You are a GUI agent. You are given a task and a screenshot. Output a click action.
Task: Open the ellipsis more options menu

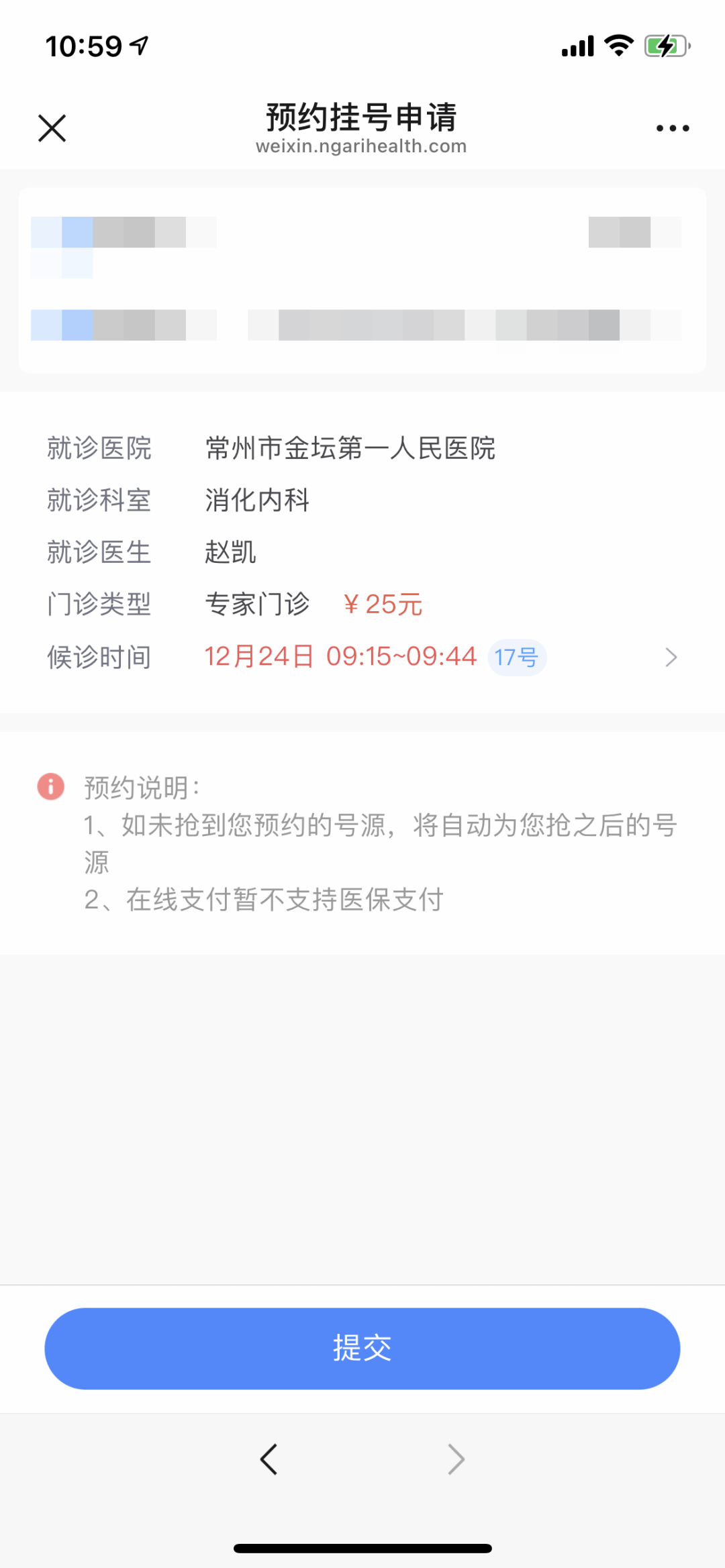click(672, 127)
